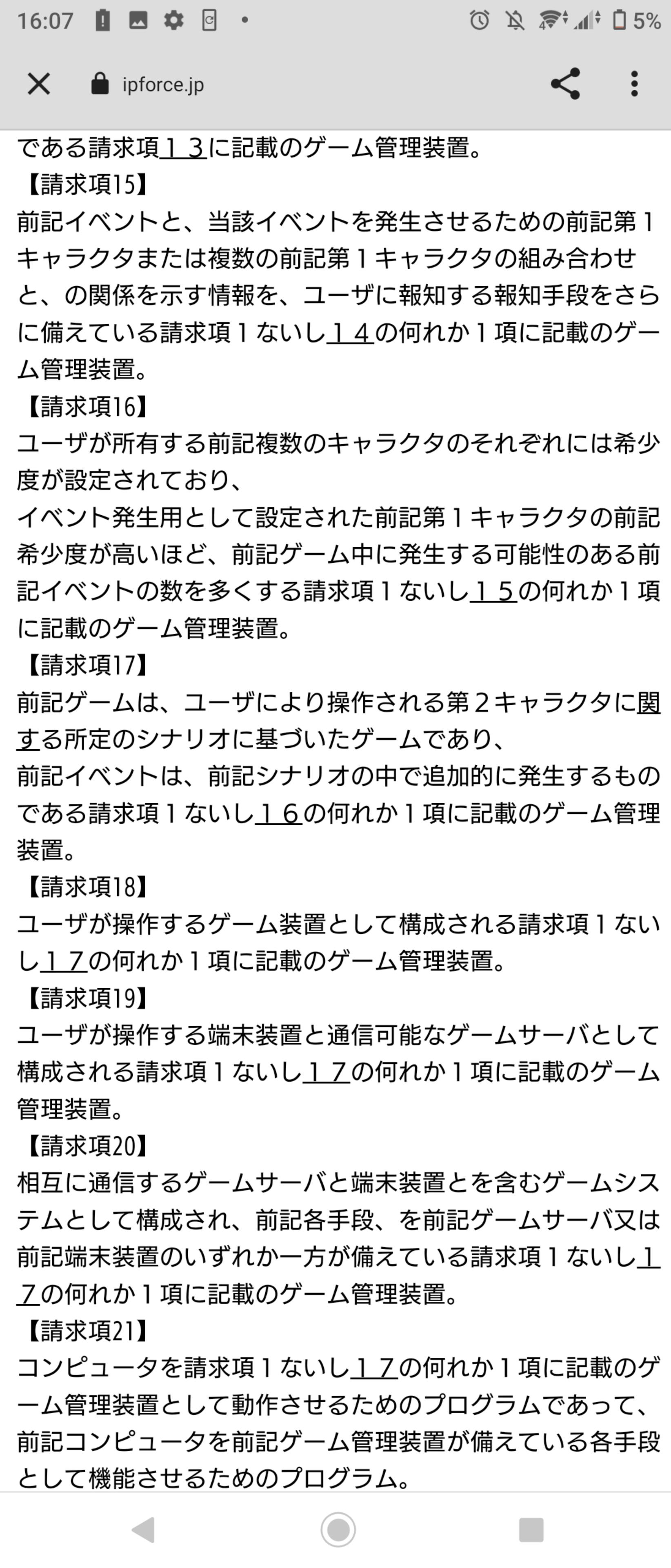Open the underlined 17 link in claim 19
The height and width of the screenshot is (1568, 671).
(x=327, y=1073)
